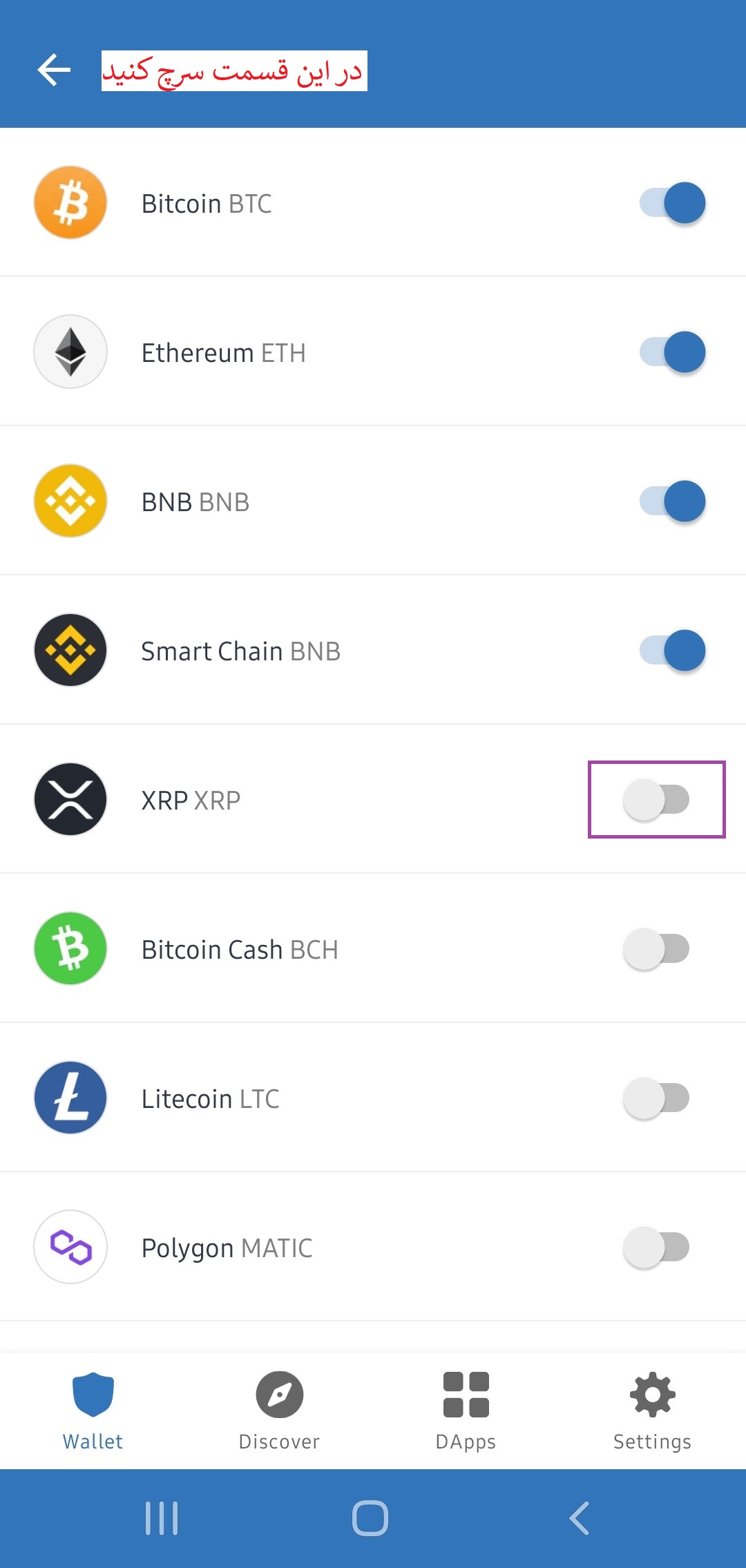Switch to the Discover tab
The image size is (746, 1568).
pyautogui.click(x=279, y=1411)
